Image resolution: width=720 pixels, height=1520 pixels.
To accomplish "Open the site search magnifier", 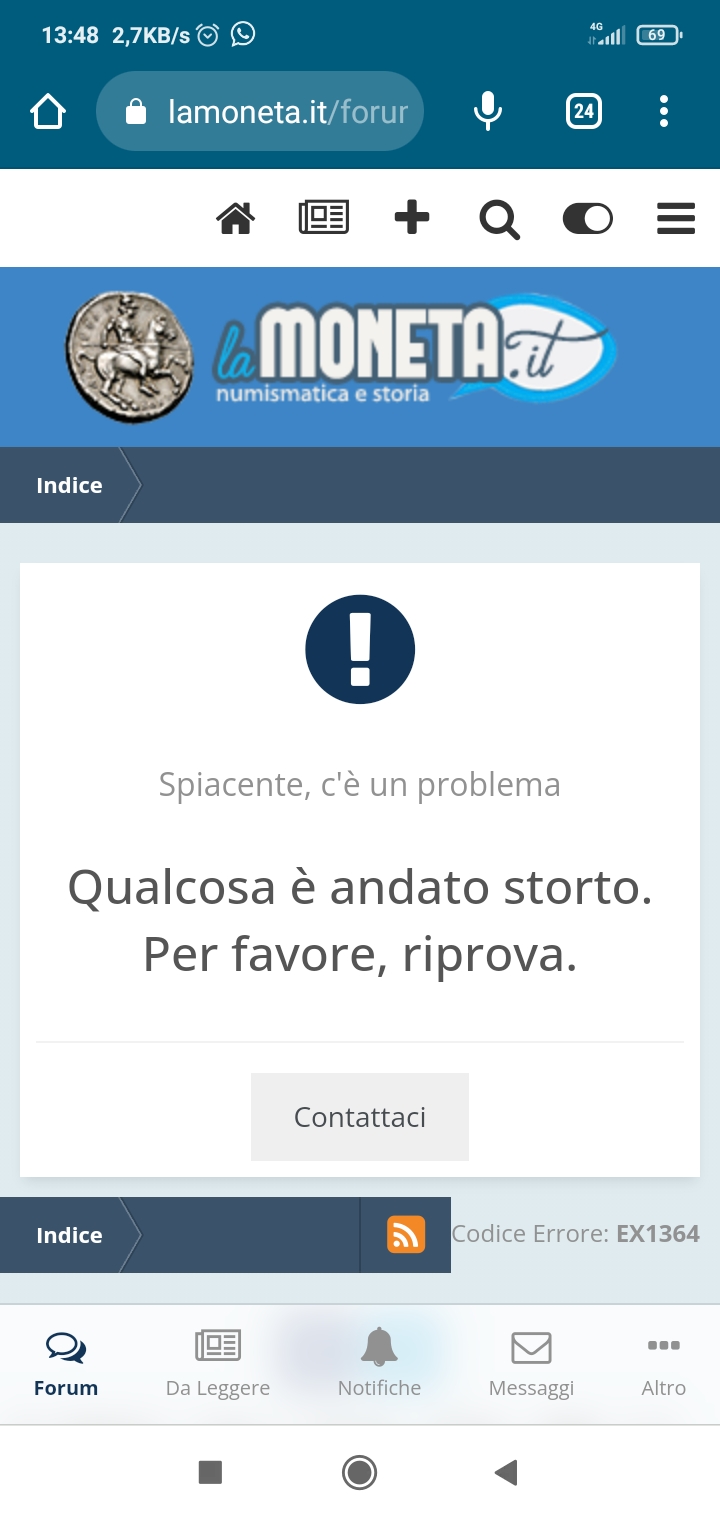I will tap(499, 219).
